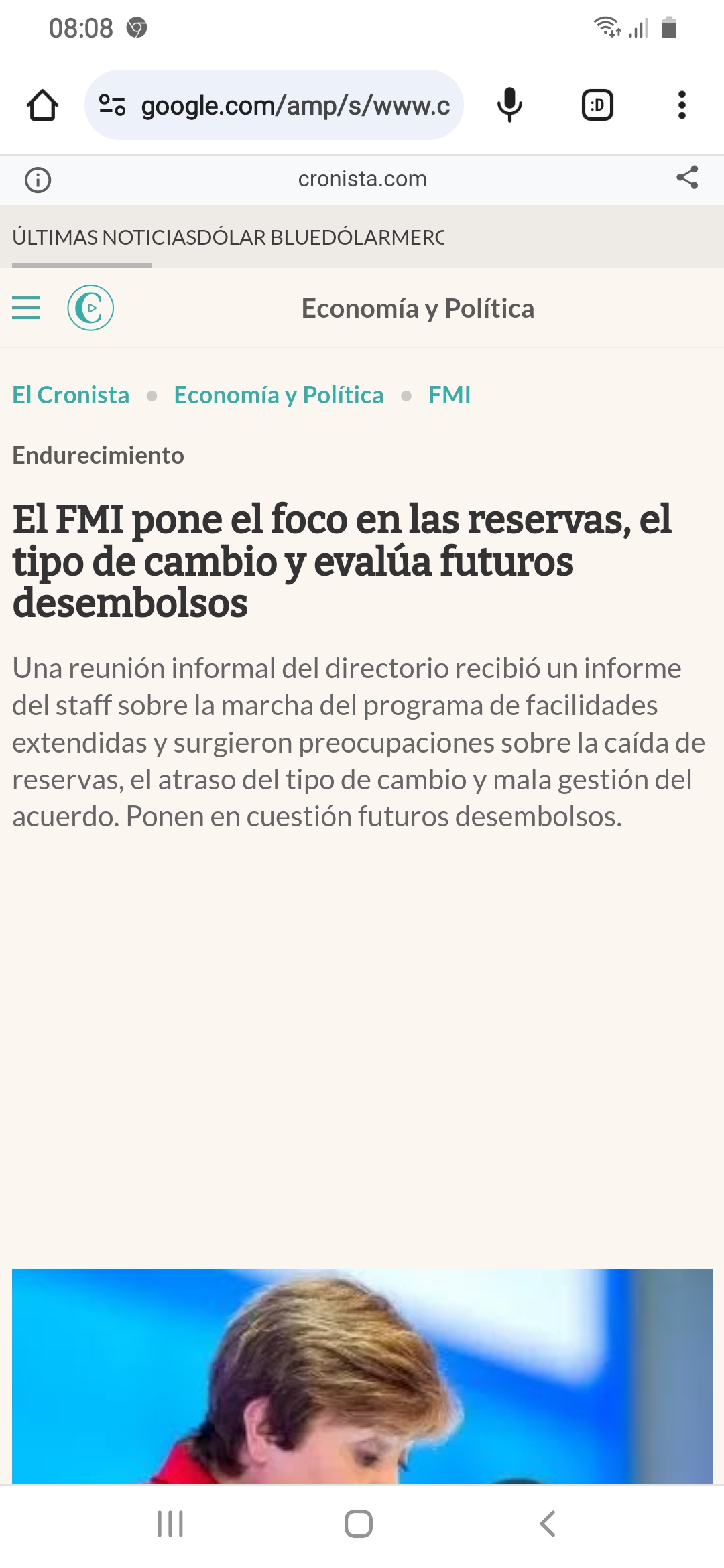
Task: Open the browser overflow menu
Action: click(x=682, y=105)
